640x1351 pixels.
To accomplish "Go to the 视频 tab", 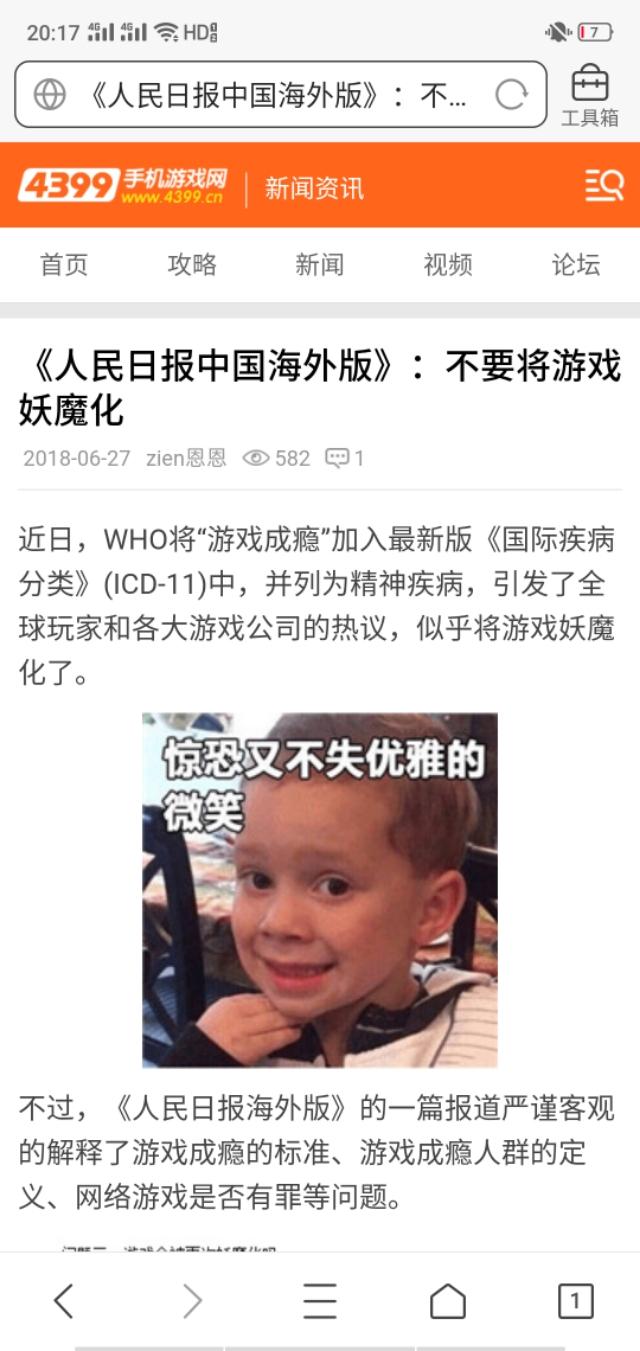I will 448,264.
